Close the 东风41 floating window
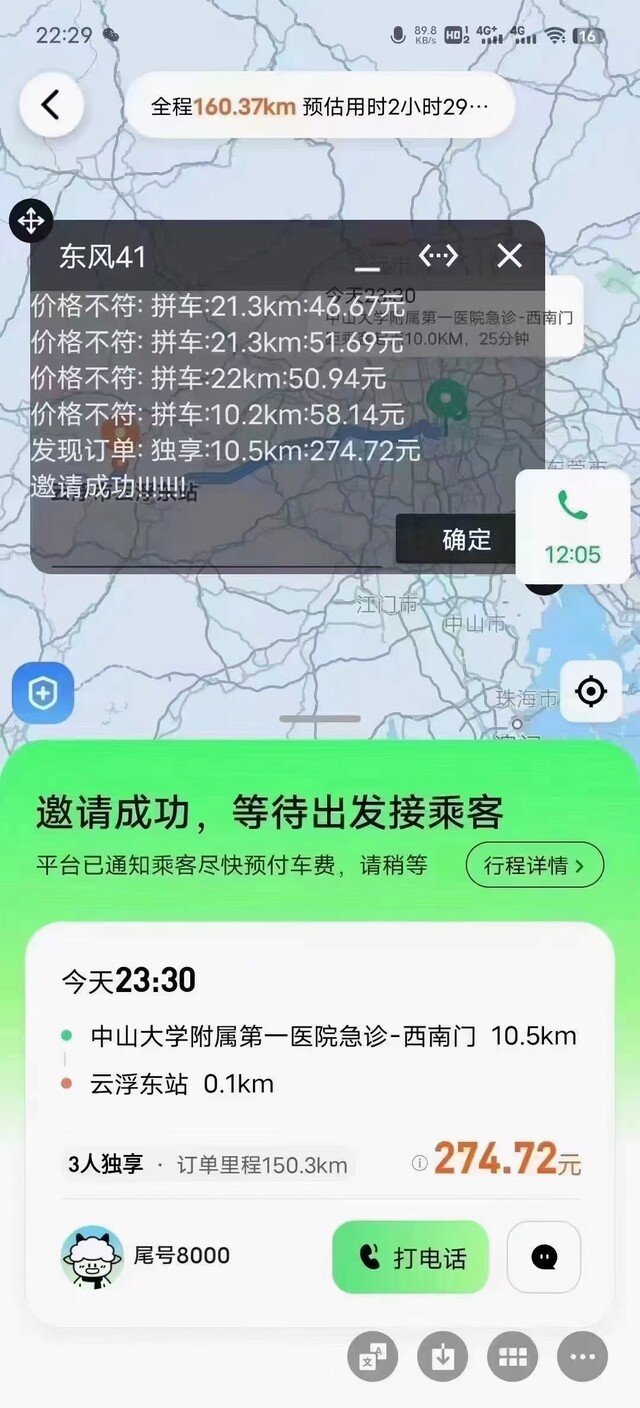This screenshot has height=1408, width=640. (510, 256)
